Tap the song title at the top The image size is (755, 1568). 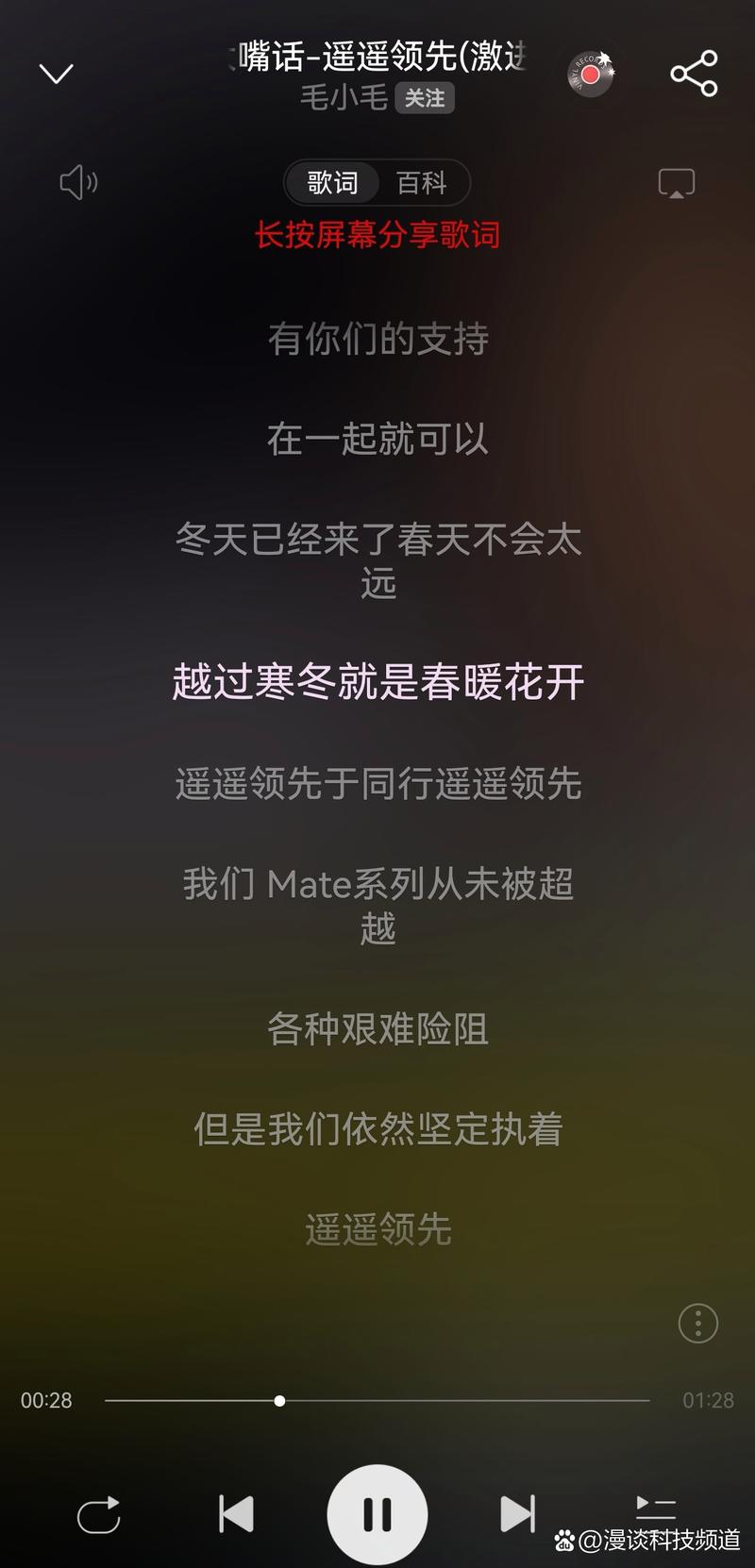click(377, 57)
